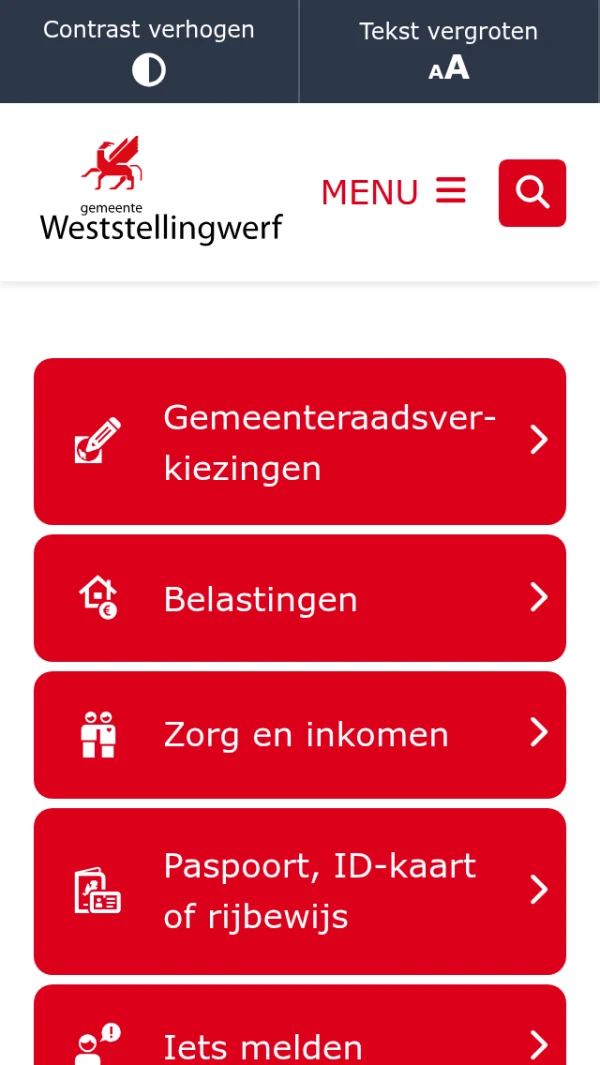
Task: Tap Contrast verhogen to increase contrast
Action: click(149, 51)
